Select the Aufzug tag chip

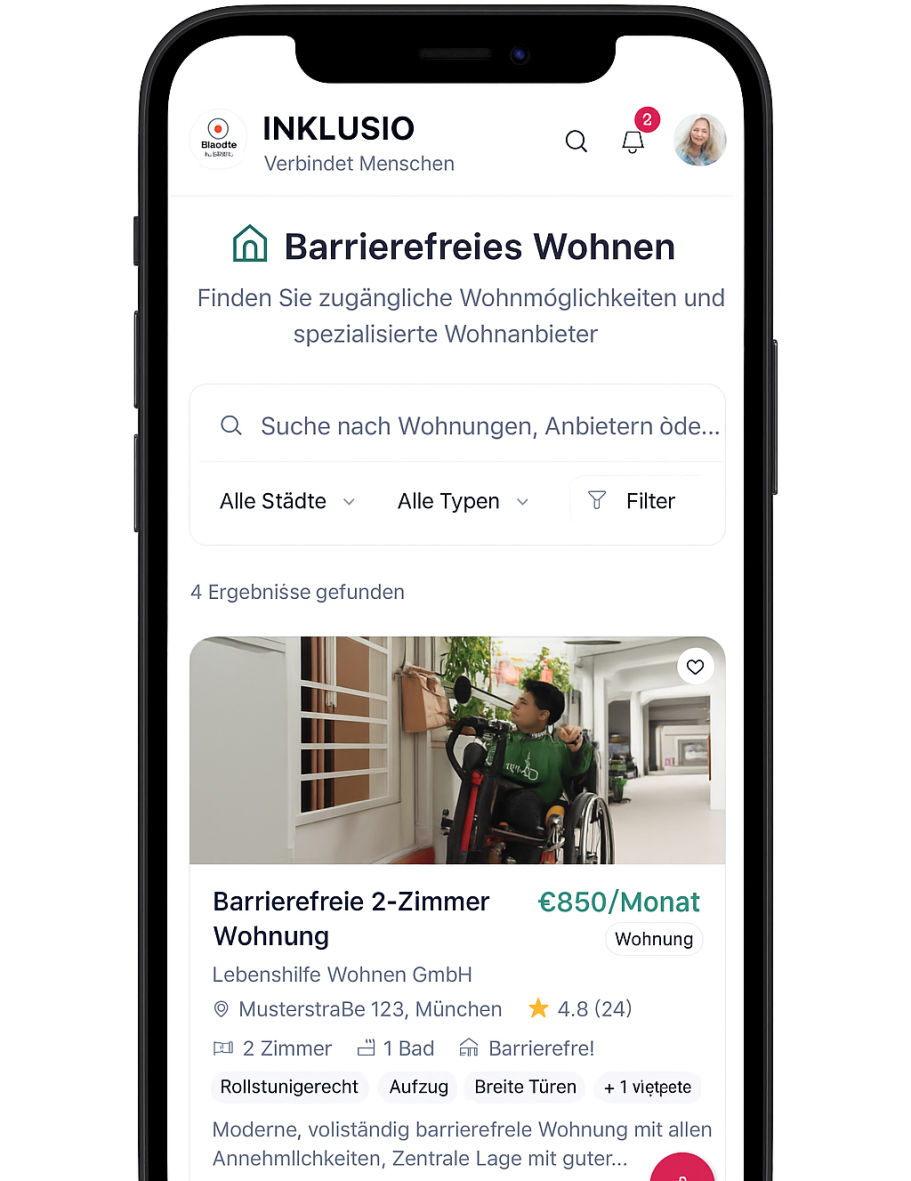pyautogui.click(x=418, y=1087)
